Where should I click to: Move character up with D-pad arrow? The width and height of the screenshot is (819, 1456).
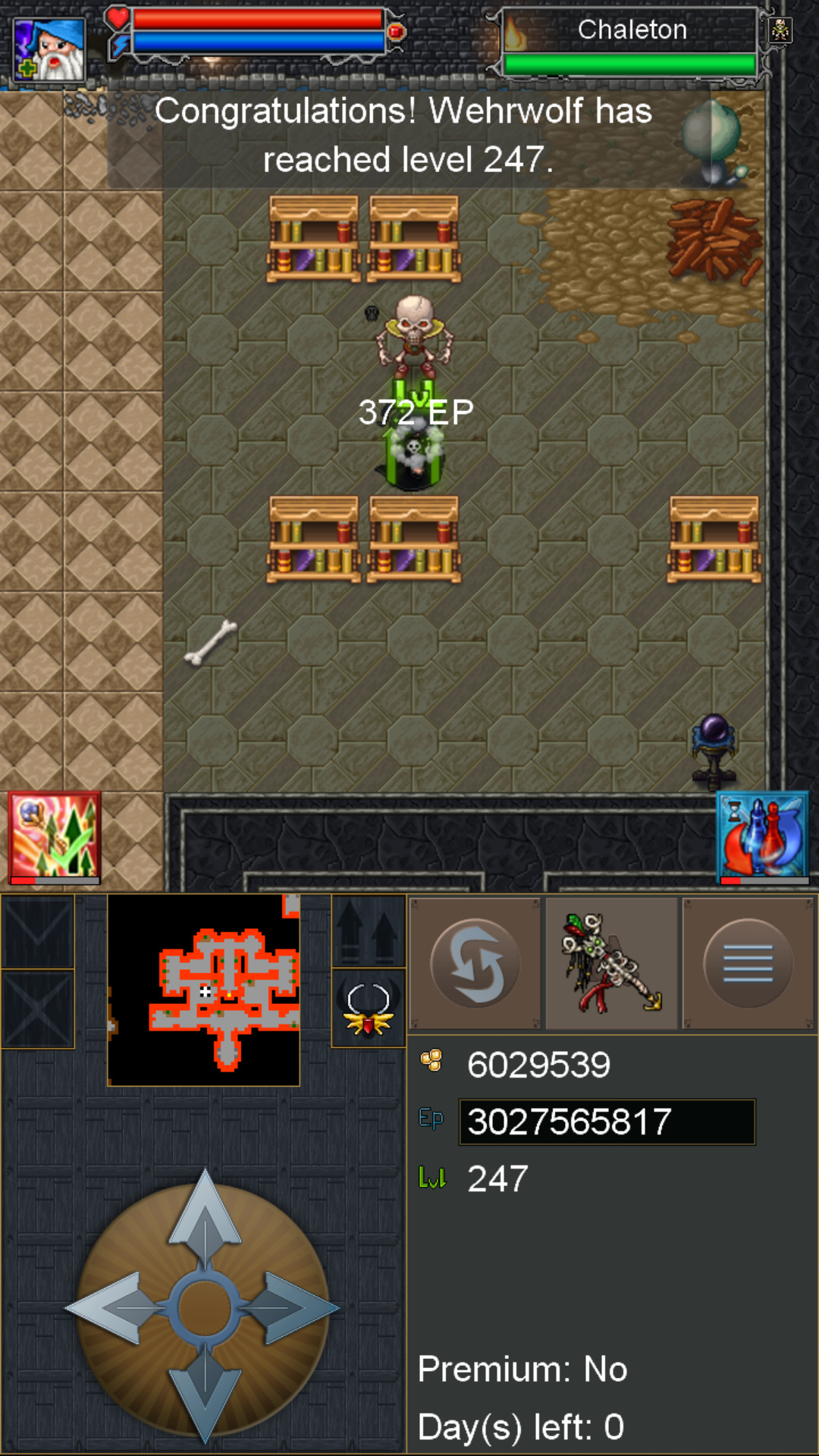pyautogui.click(x=205, y=1213)
